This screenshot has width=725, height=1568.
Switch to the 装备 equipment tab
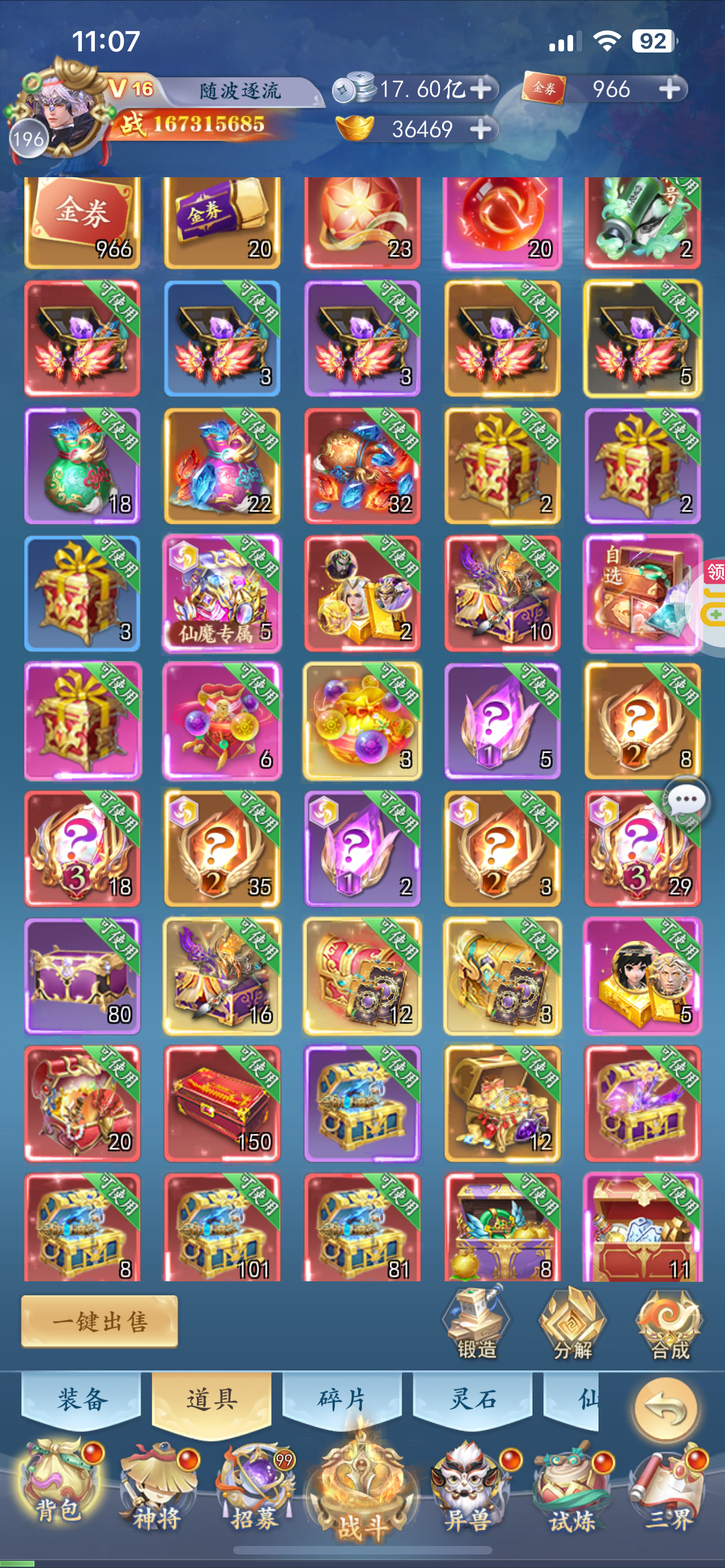[x=82, y=1400]
